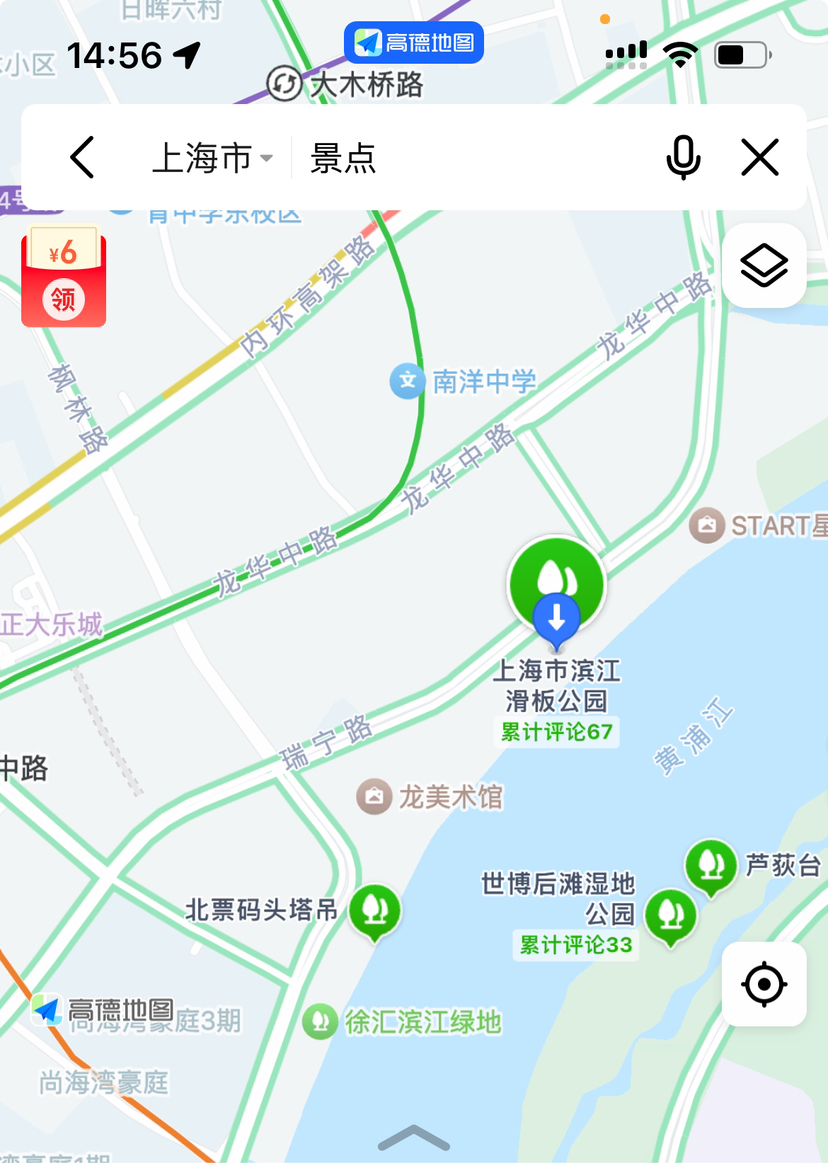
Task: Start voice search with the microphone
Action: [684, 158]
